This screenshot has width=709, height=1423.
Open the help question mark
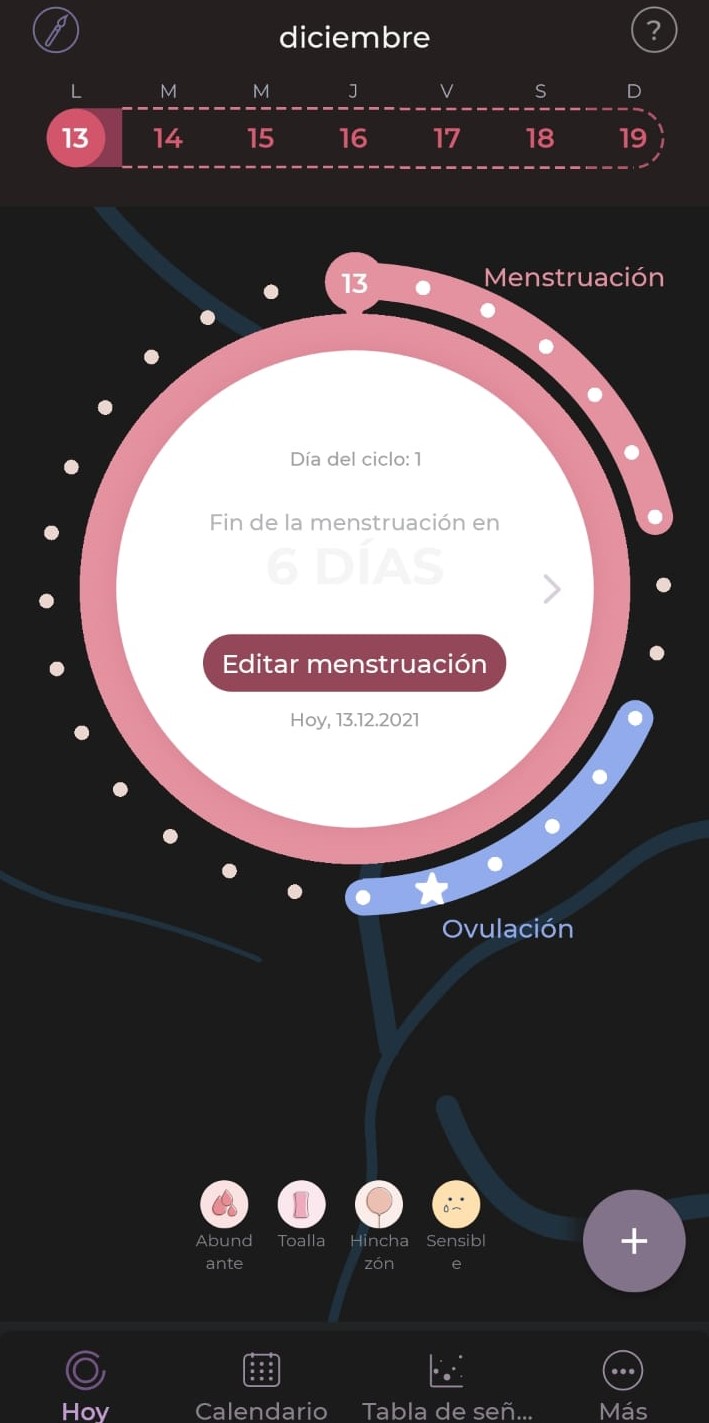click(654, 31)
